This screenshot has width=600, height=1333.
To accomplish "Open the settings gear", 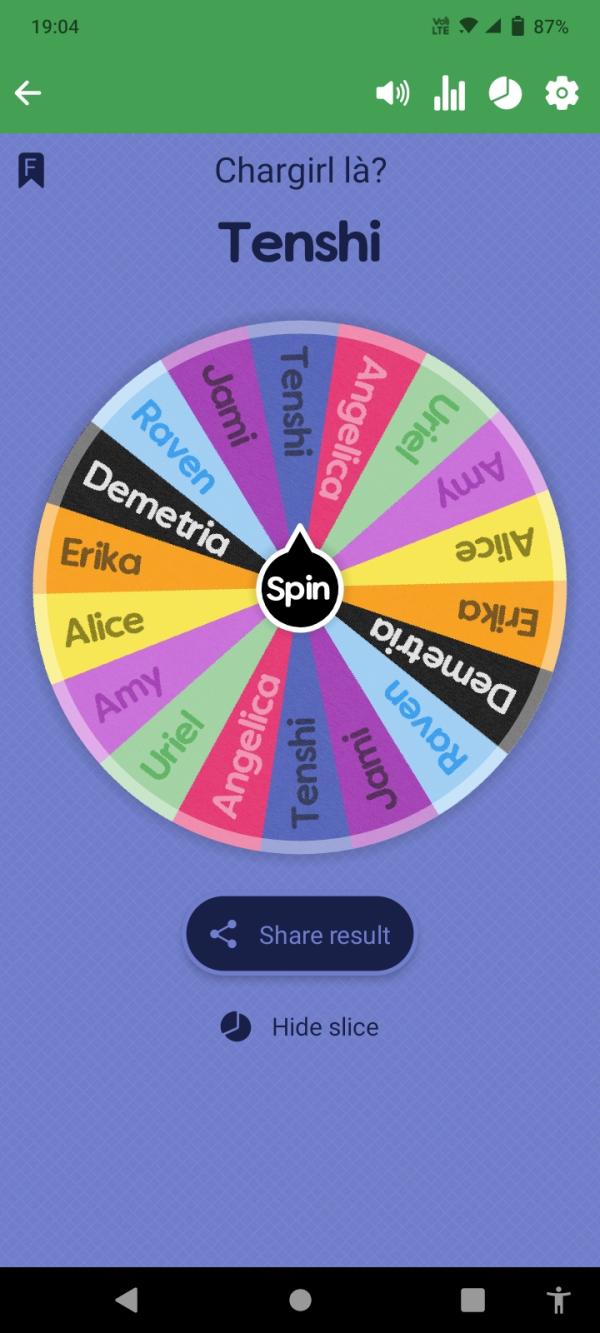I will tap(561, 94).
